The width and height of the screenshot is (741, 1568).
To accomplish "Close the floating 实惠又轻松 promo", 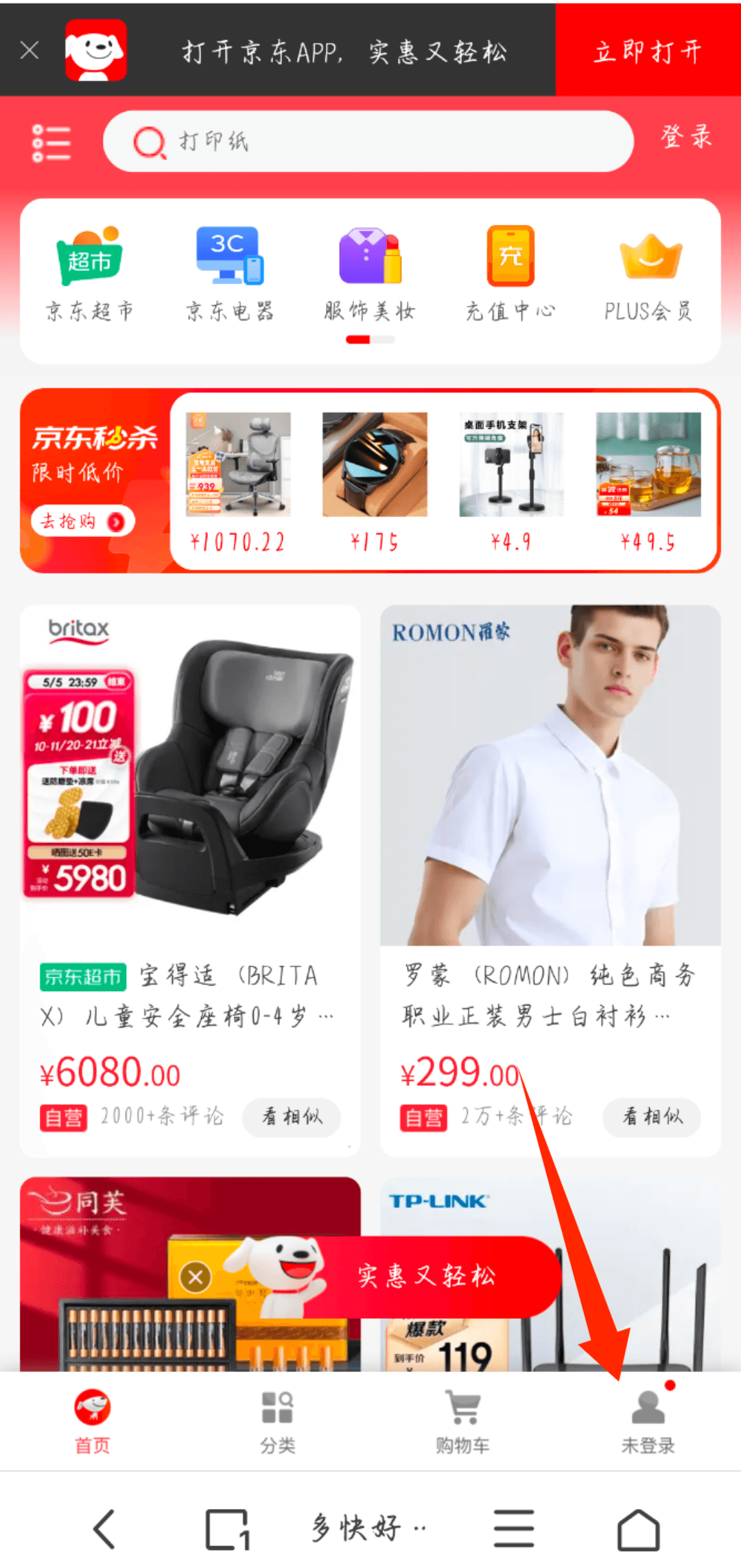I will (196, 1277).
